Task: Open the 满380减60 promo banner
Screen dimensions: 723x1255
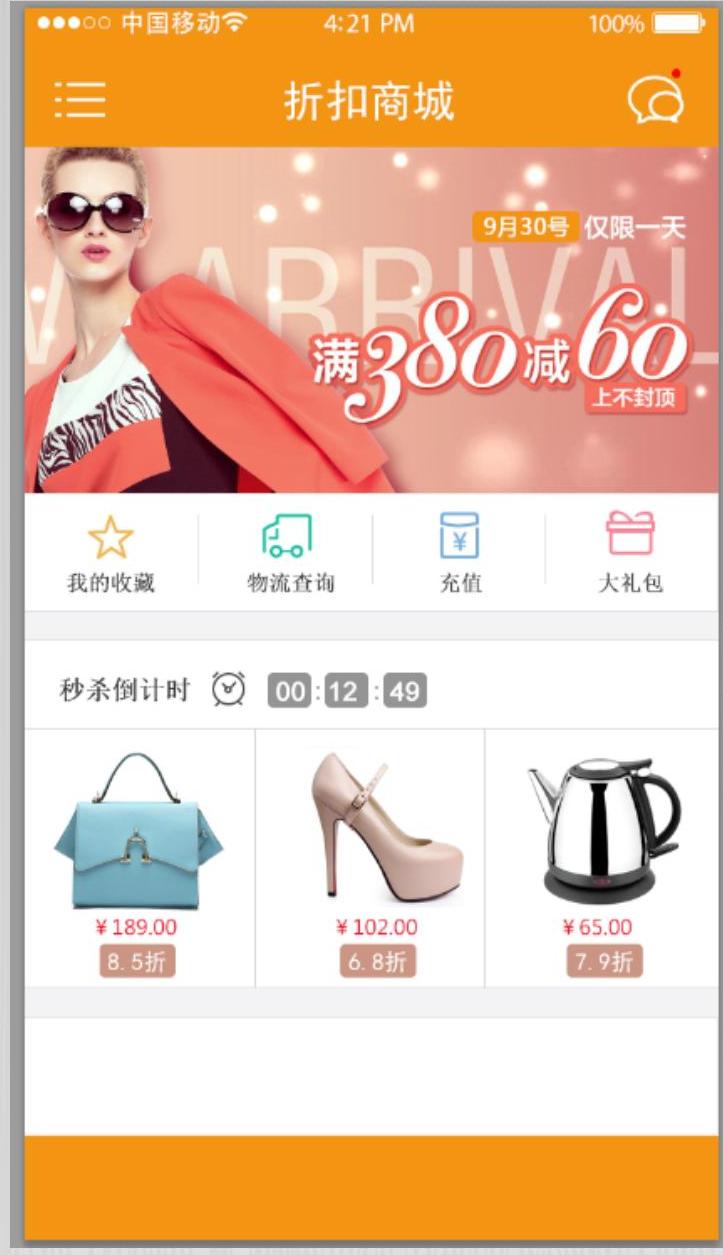Action: click(x=371, y=320)
